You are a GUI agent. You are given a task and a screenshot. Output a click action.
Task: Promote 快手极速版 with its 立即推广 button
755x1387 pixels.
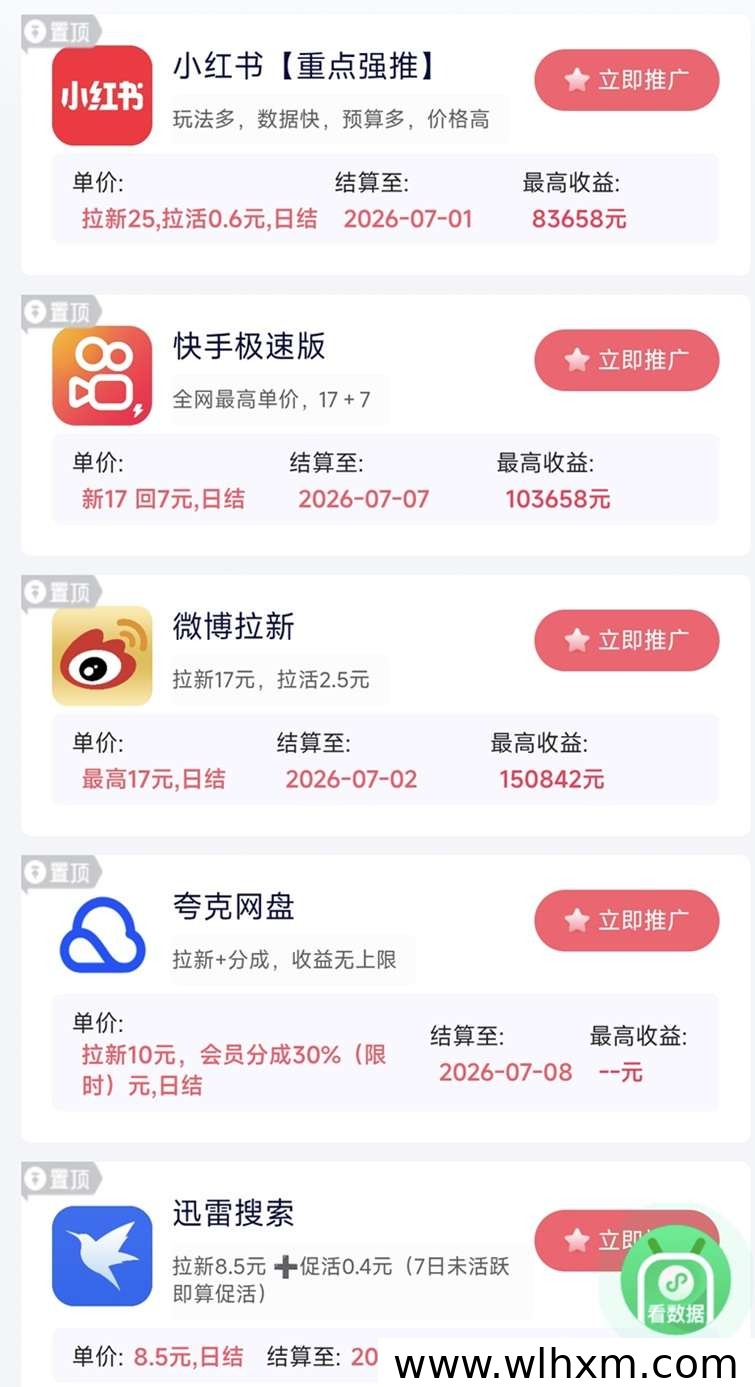pos(626,360)
